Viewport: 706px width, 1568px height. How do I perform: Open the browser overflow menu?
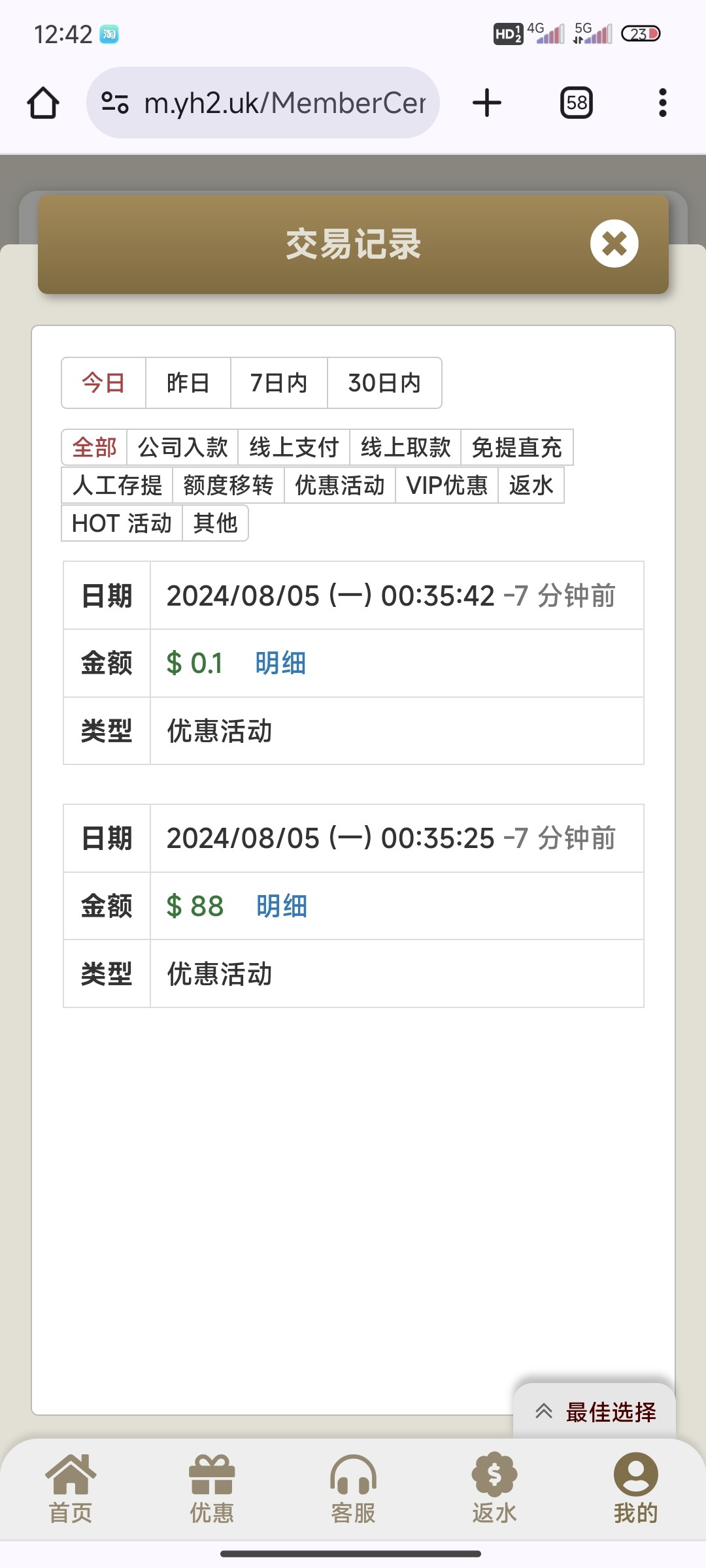[x=662, y=103]
